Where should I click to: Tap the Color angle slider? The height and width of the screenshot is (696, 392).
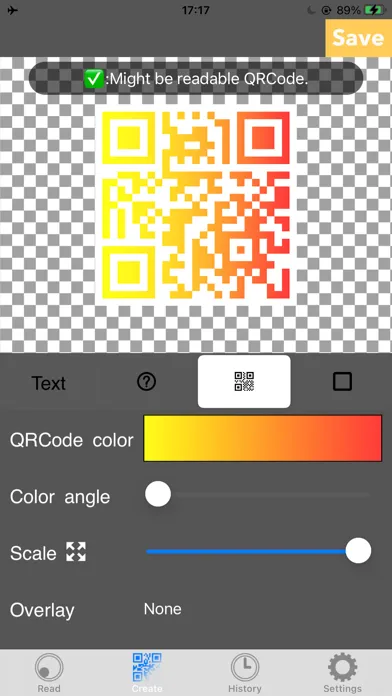coord(258,495)
